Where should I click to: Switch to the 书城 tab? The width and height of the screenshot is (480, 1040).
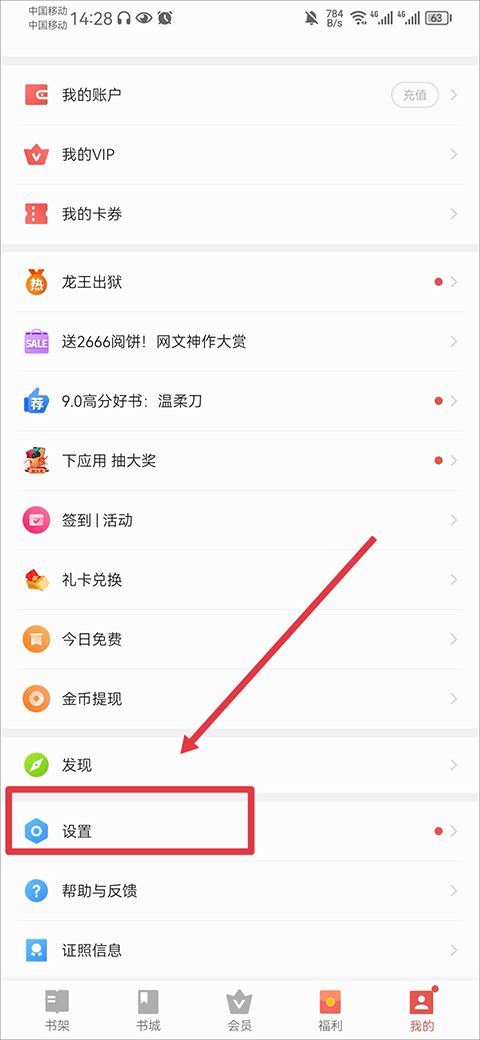[x=148, y=1011]
